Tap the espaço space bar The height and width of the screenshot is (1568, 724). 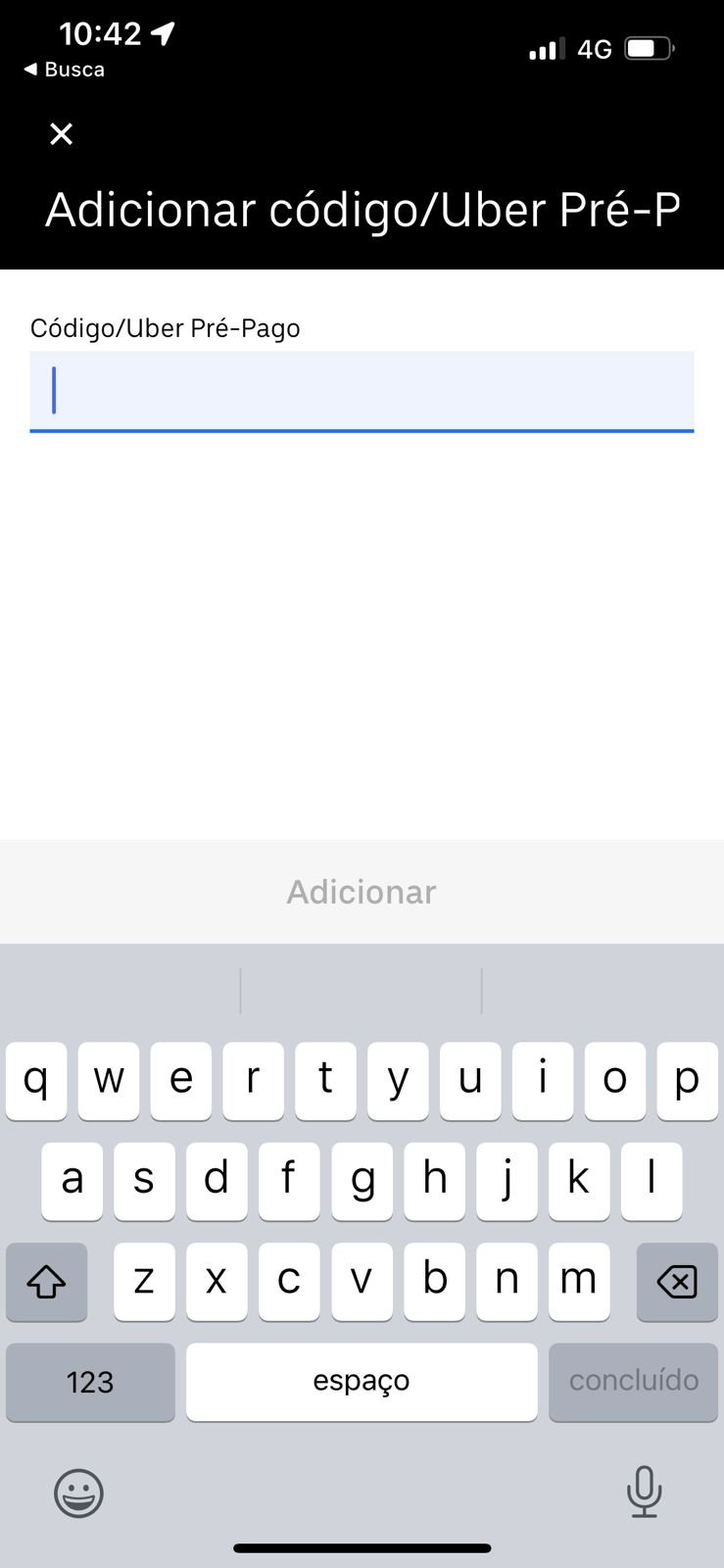[362, 1382]
